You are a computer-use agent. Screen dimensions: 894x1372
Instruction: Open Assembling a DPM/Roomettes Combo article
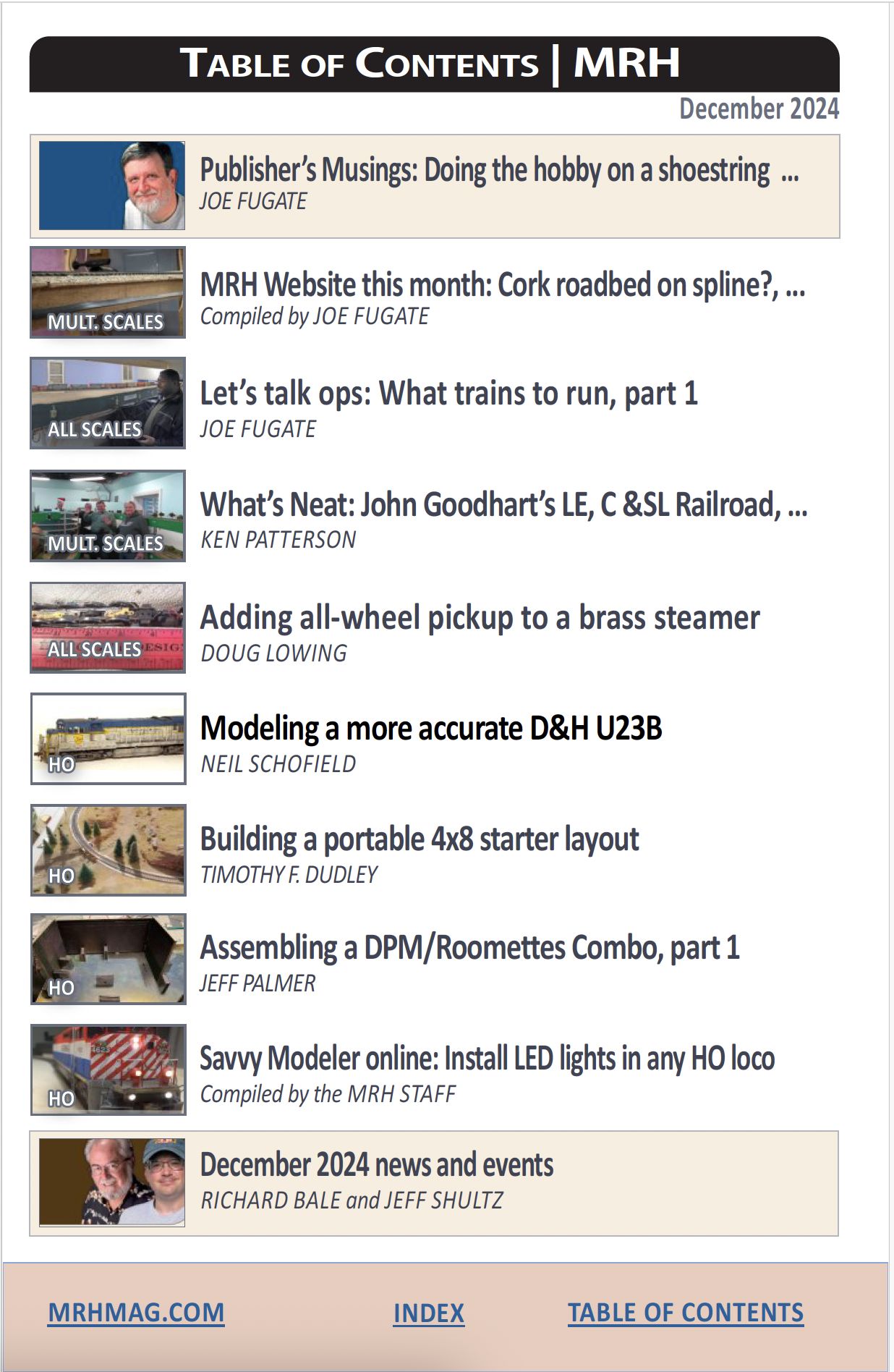coord(469,949)
